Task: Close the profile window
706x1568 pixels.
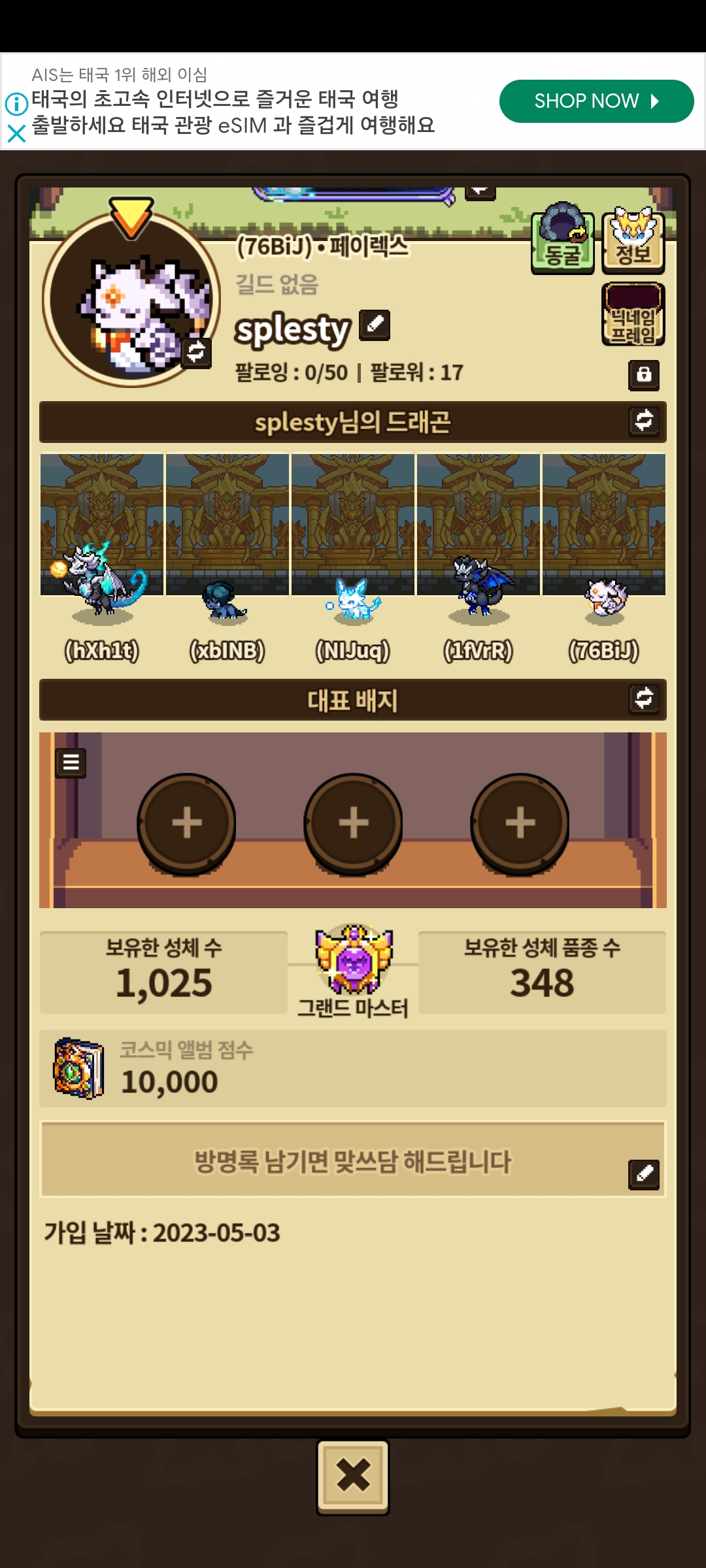Action: point(353,1477)
